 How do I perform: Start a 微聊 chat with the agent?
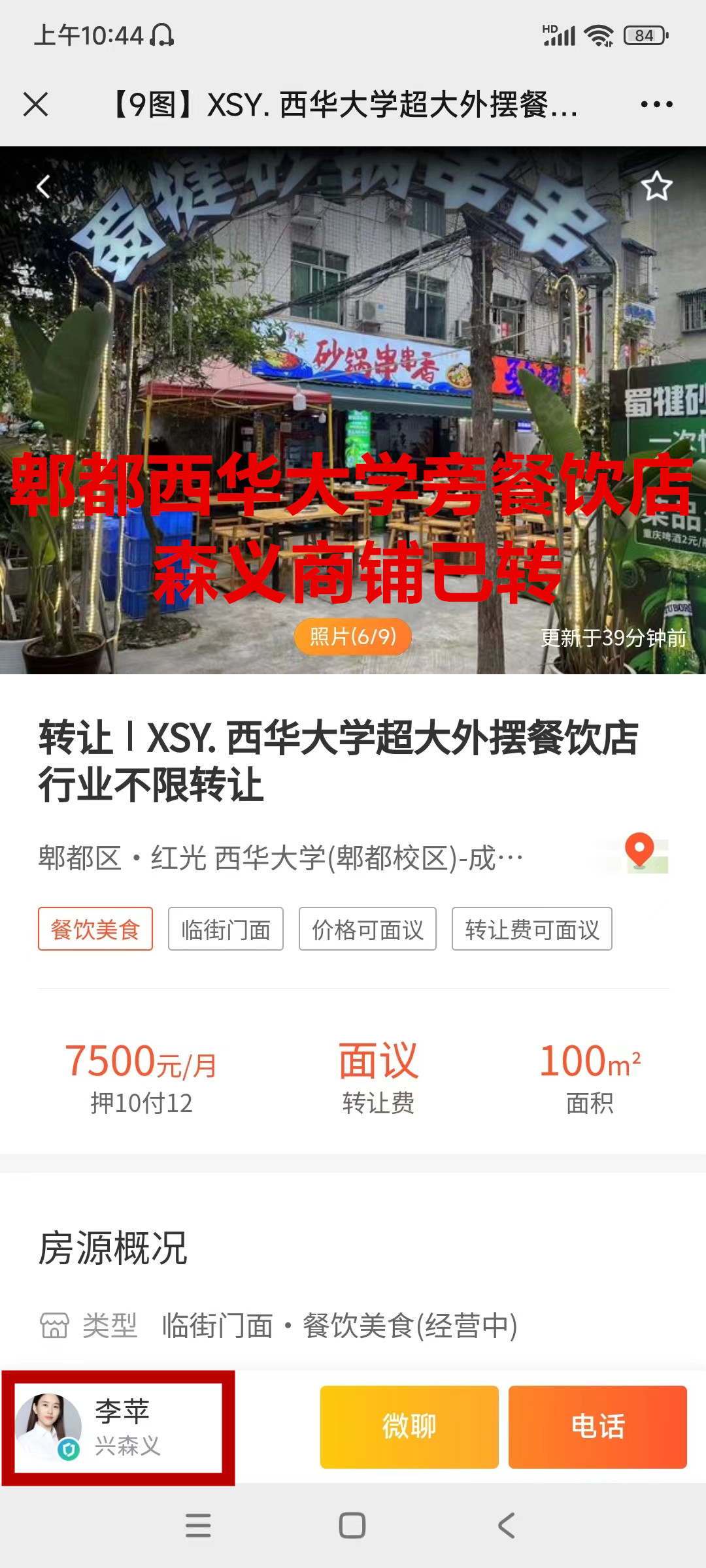pyautogui.click(x=409, y=1428)
